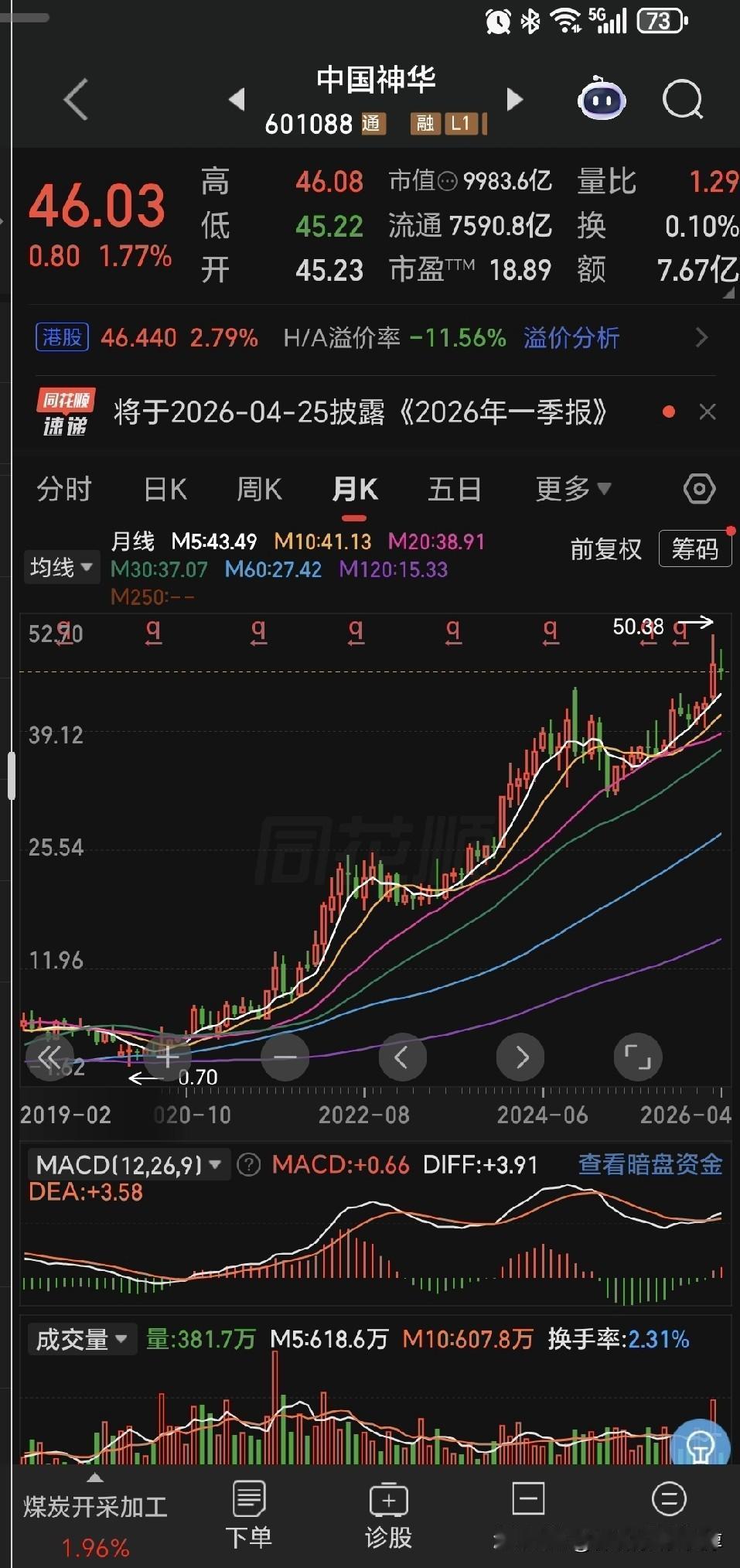Open chart settings gear icon

pyautogui.click(x=699, y=489)
